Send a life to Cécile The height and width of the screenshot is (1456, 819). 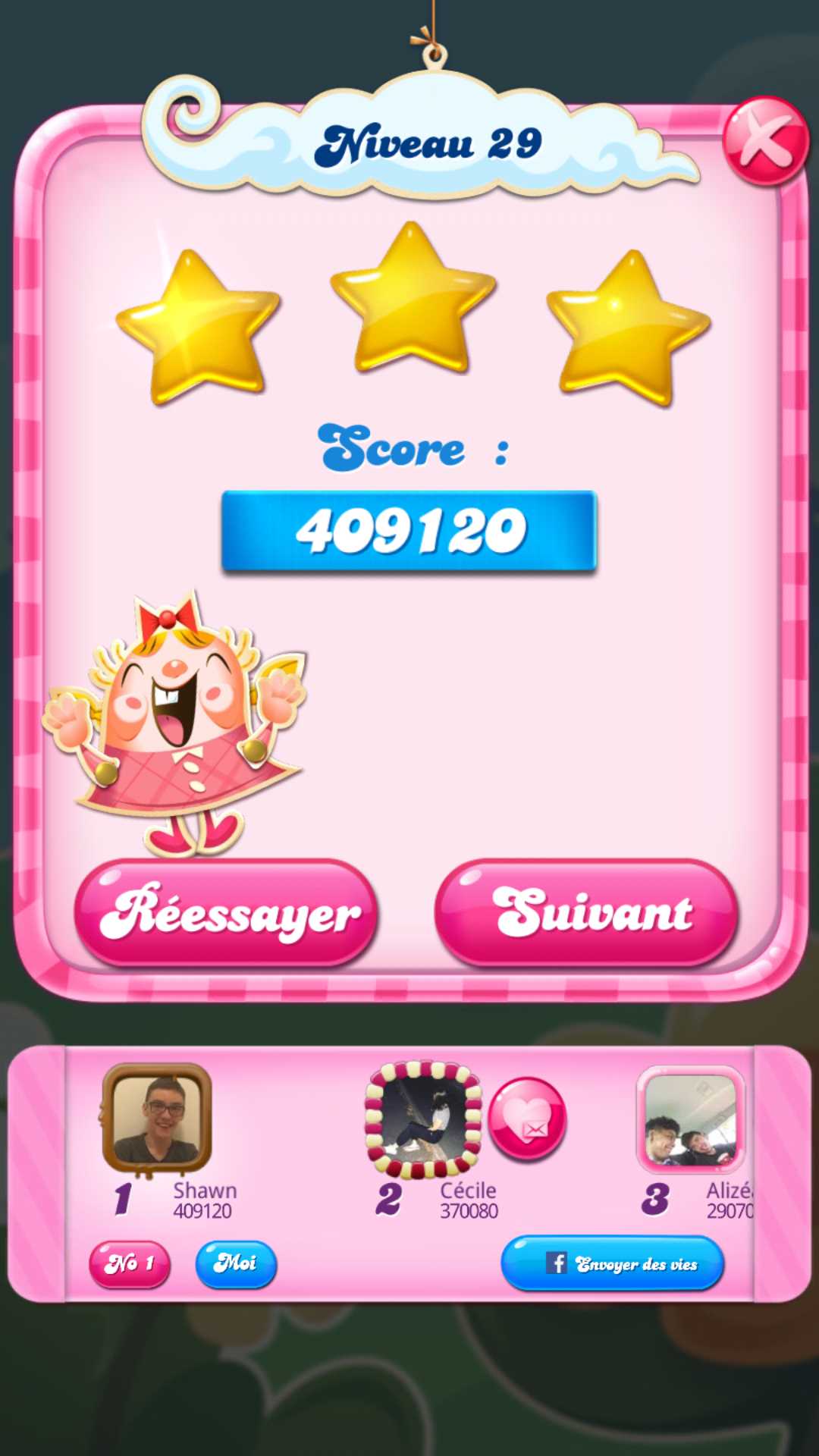click(528, 1119)
